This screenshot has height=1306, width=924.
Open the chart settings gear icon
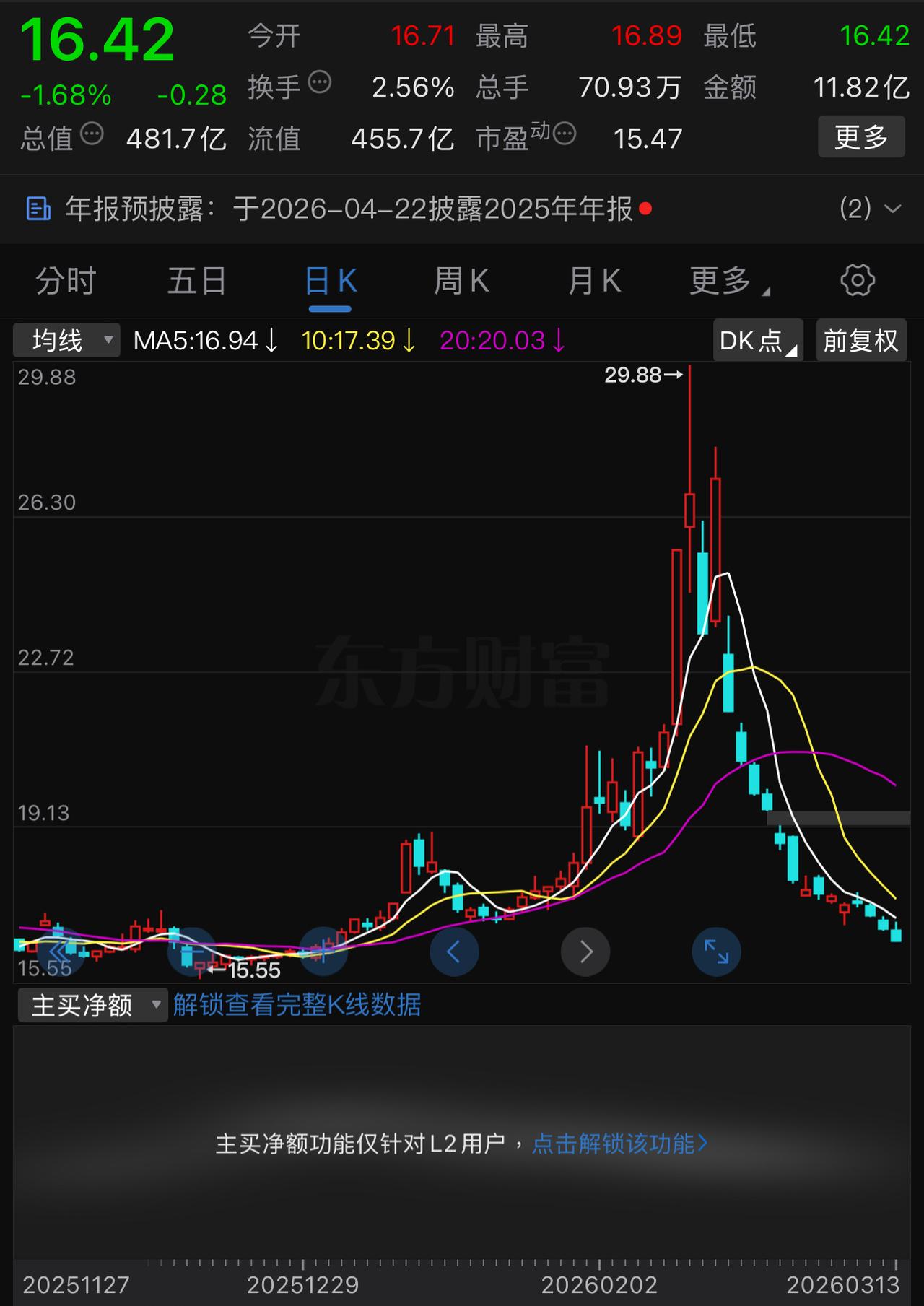856,282
